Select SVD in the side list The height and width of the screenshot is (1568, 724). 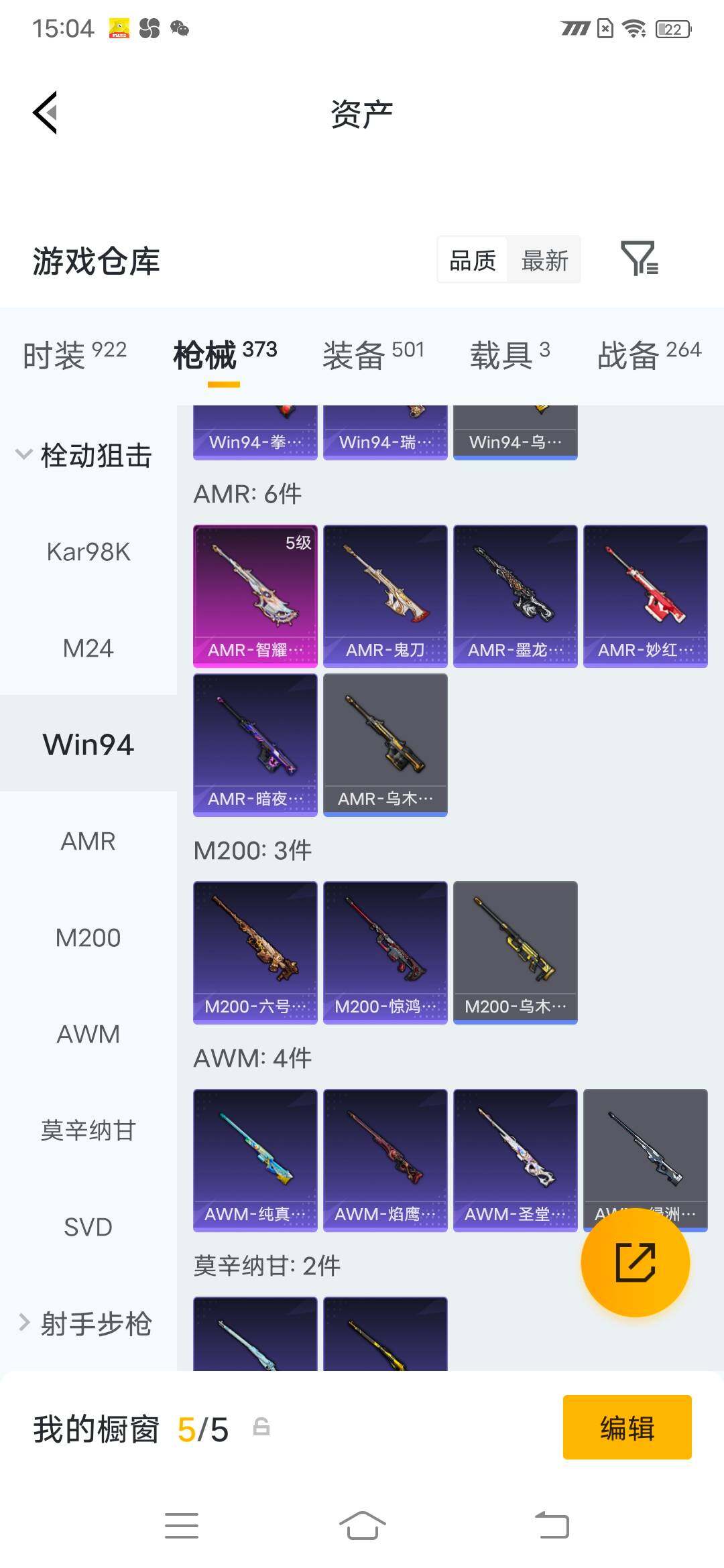(x=88, y=1227)
